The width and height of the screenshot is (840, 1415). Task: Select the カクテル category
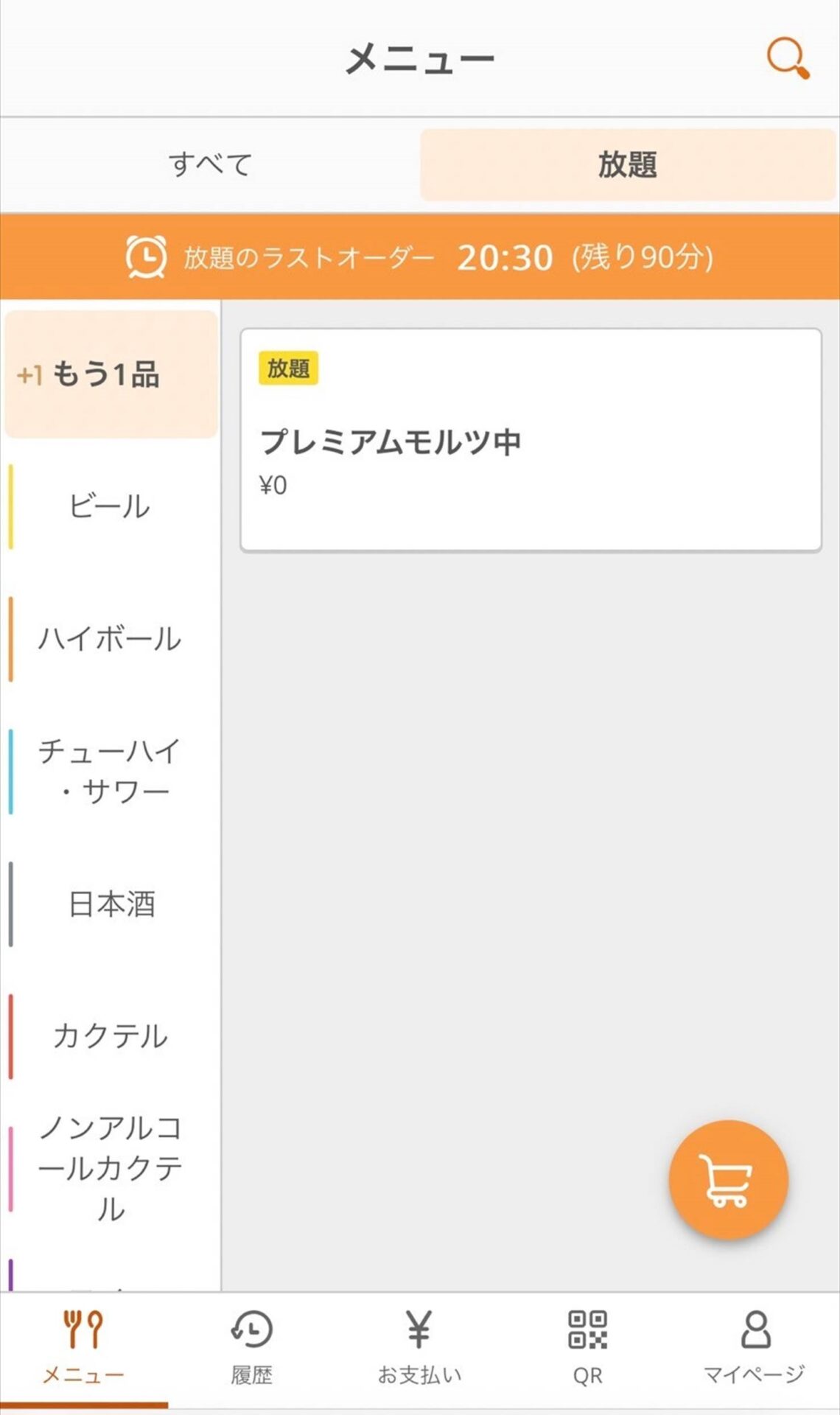coord(111,1035)
